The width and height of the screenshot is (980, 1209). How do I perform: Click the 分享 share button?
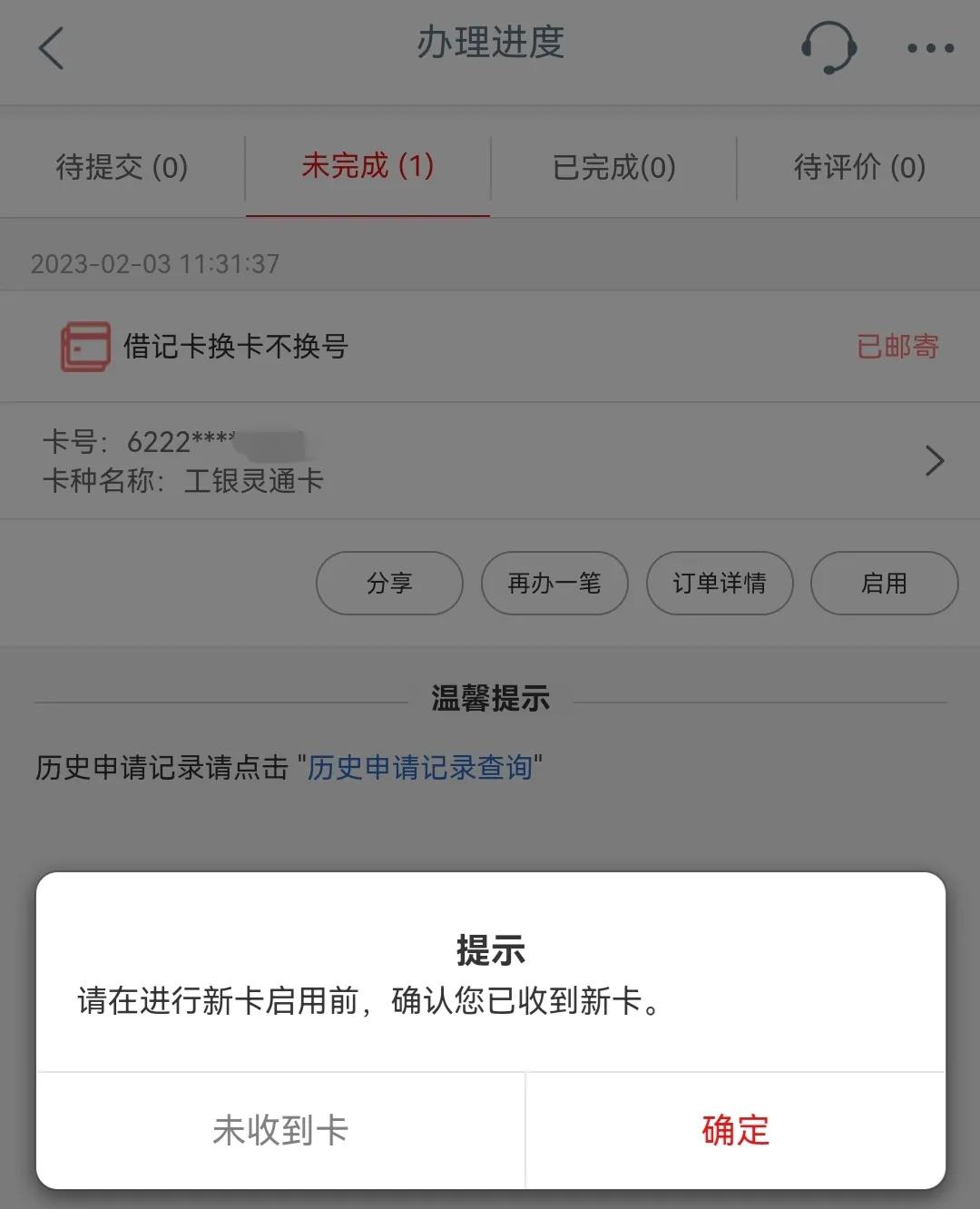(389, 584)
